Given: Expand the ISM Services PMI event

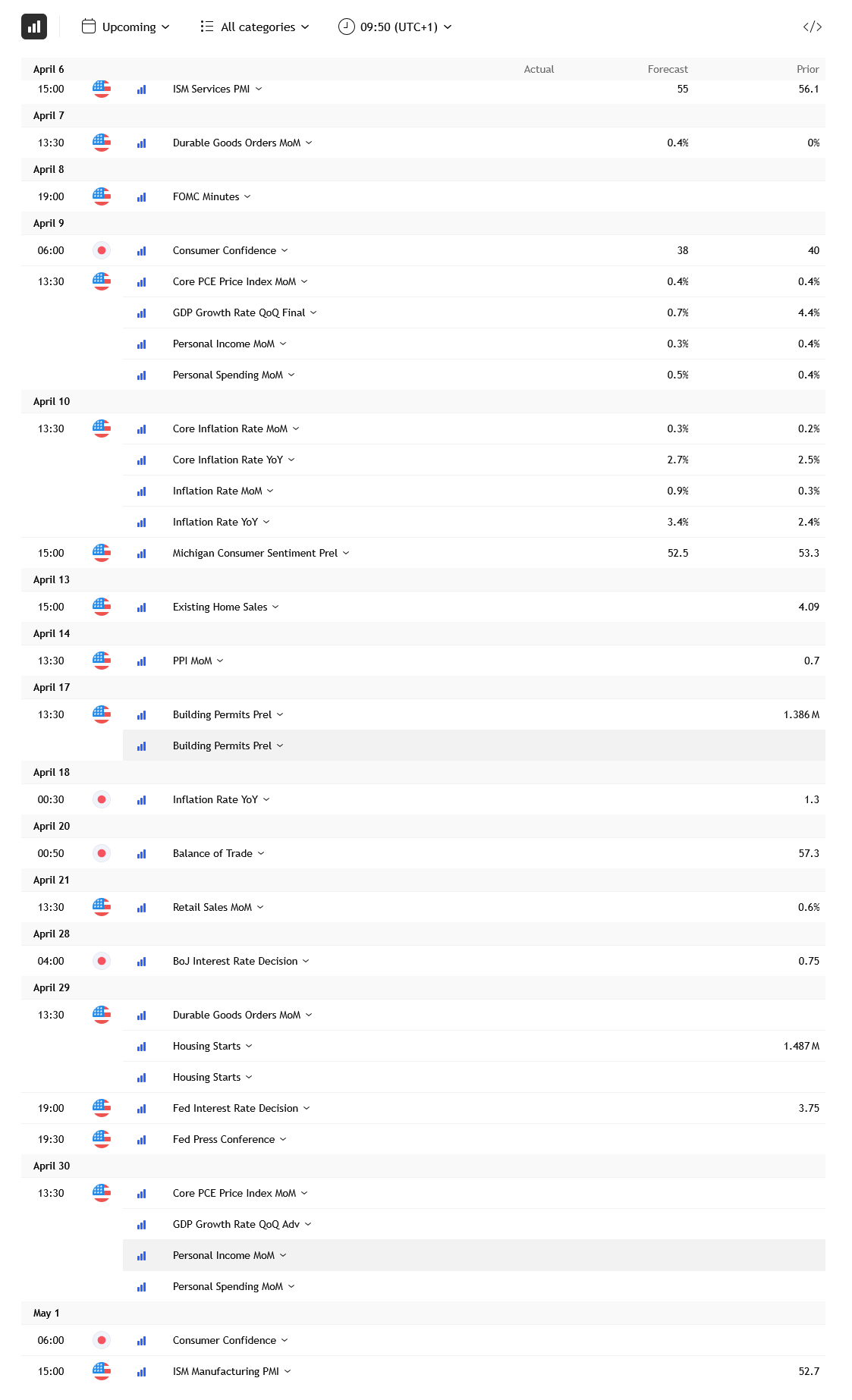Looking at the screenshot, I should 217,89.
